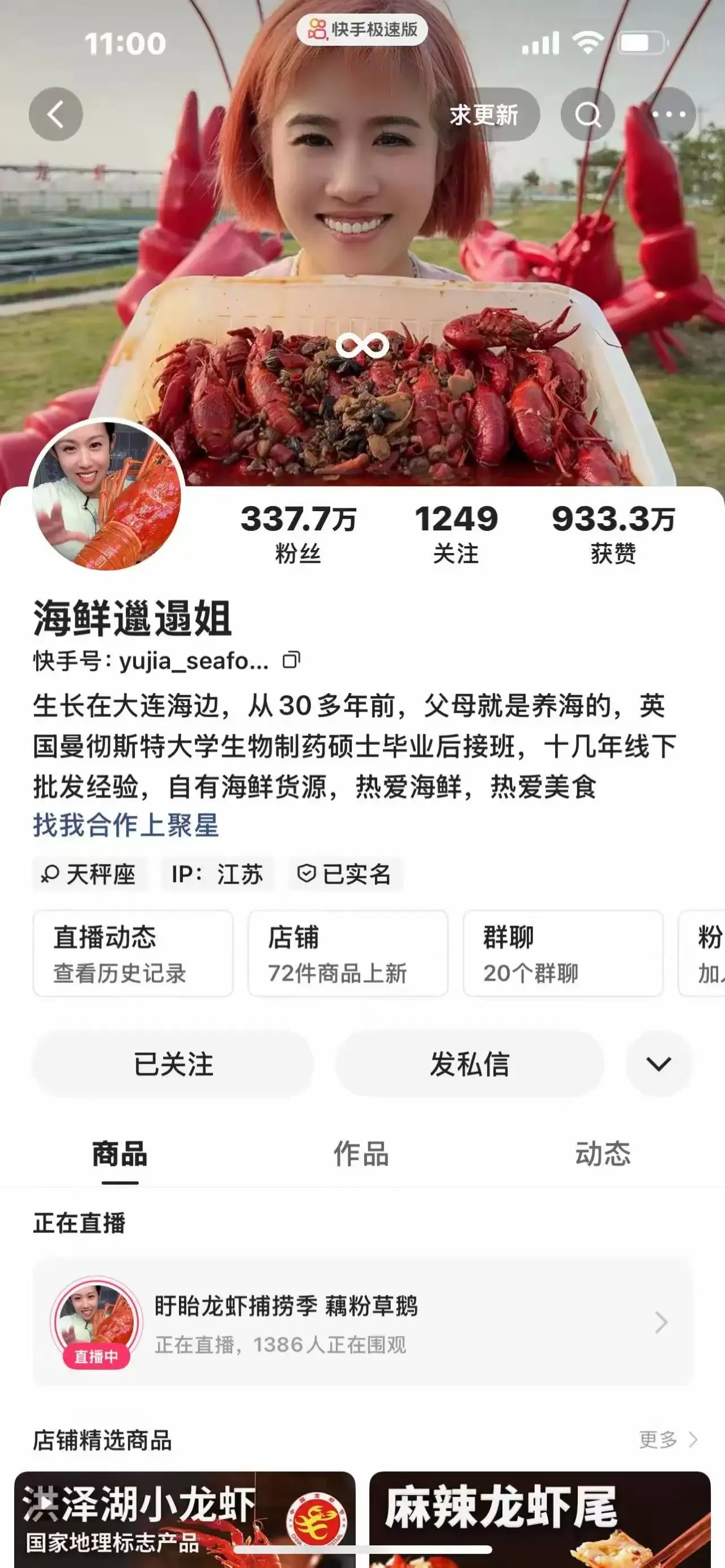This screenshot has height=1568, width=725.
Task: Join the 盱眙龙虾捕捞季 live stream
Action: tap(362, 1322)
